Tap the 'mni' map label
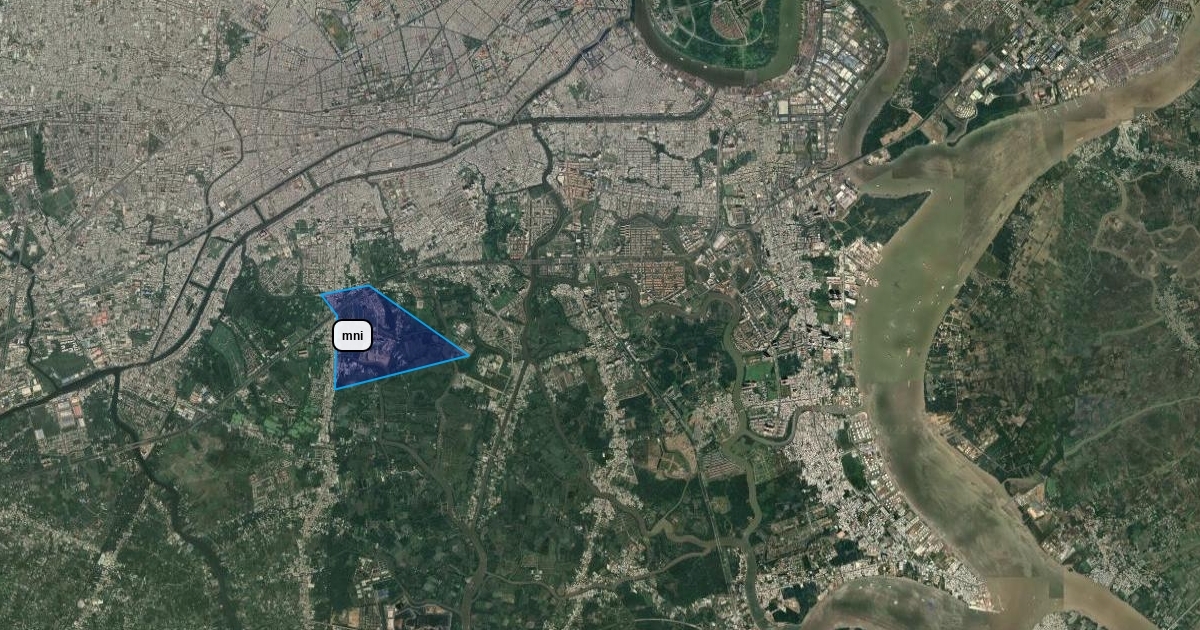This screenshot has height=630, width=1200. (x=352, y=336)
